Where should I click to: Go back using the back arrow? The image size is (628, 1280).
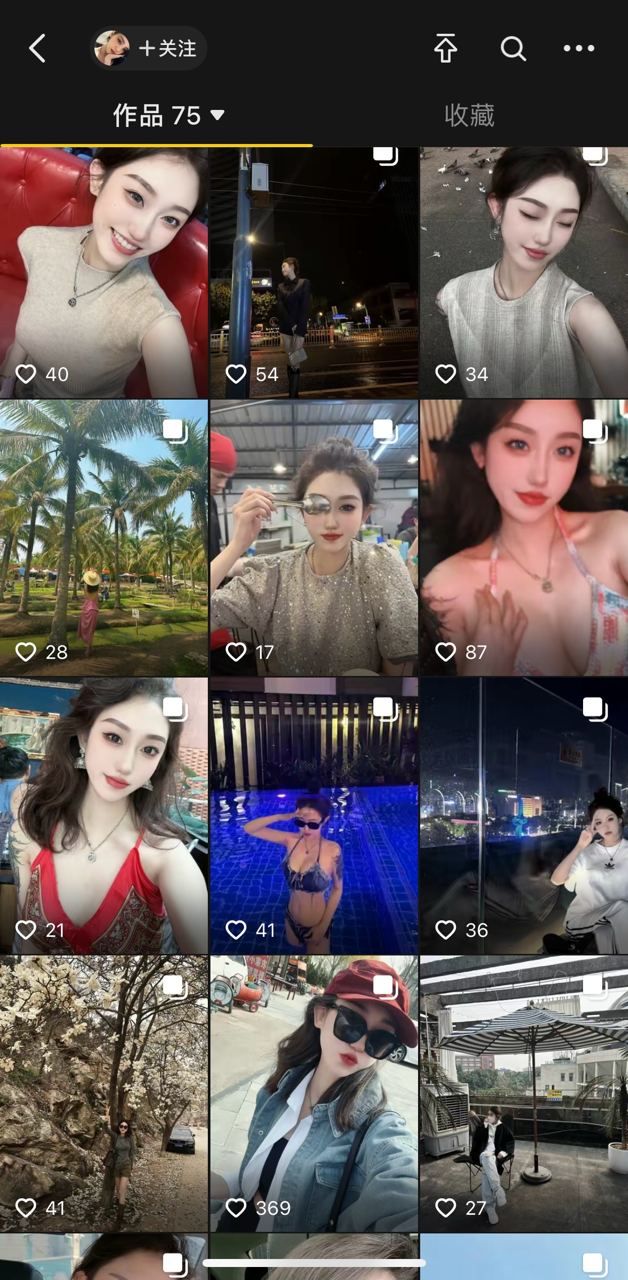[37, 48]
